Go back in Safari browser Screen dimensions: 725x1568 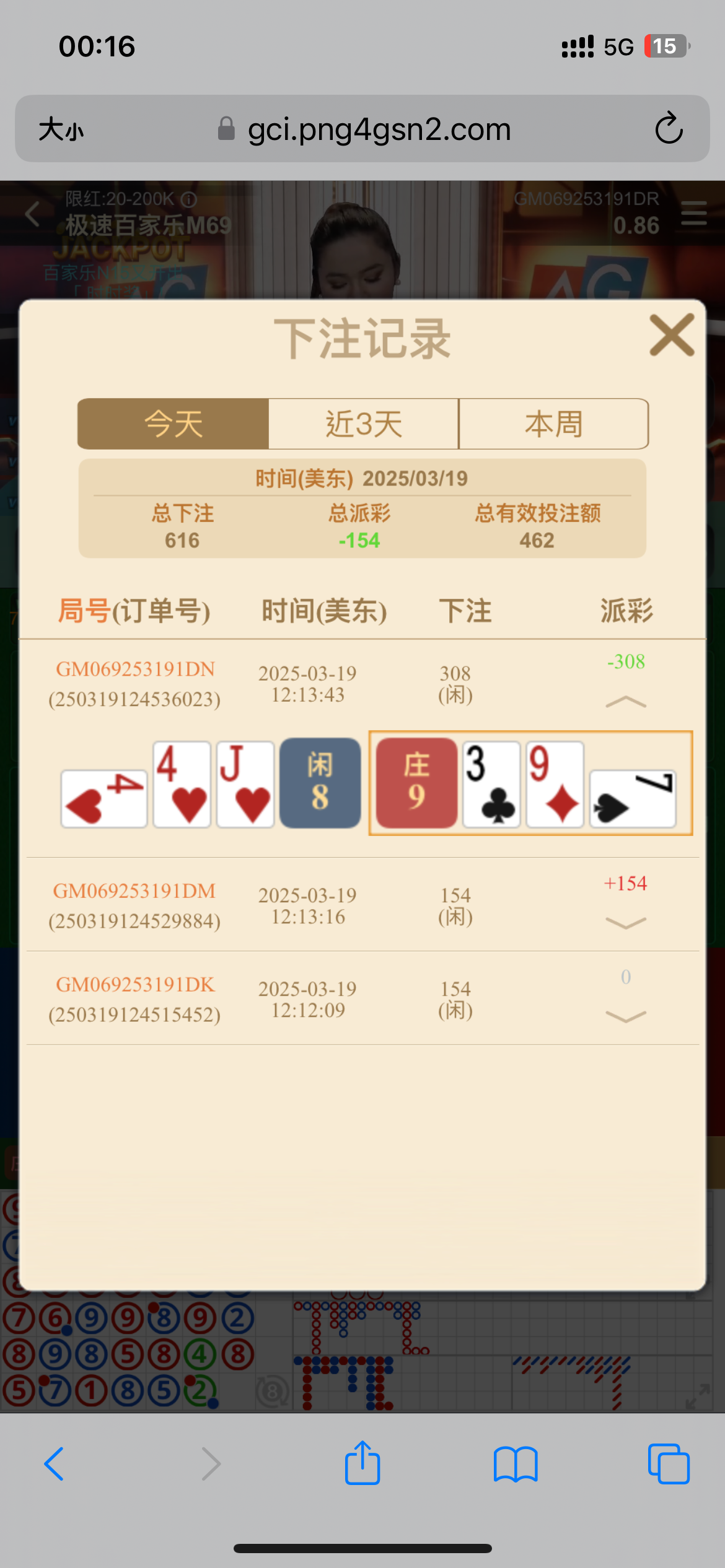point(55,1464)
